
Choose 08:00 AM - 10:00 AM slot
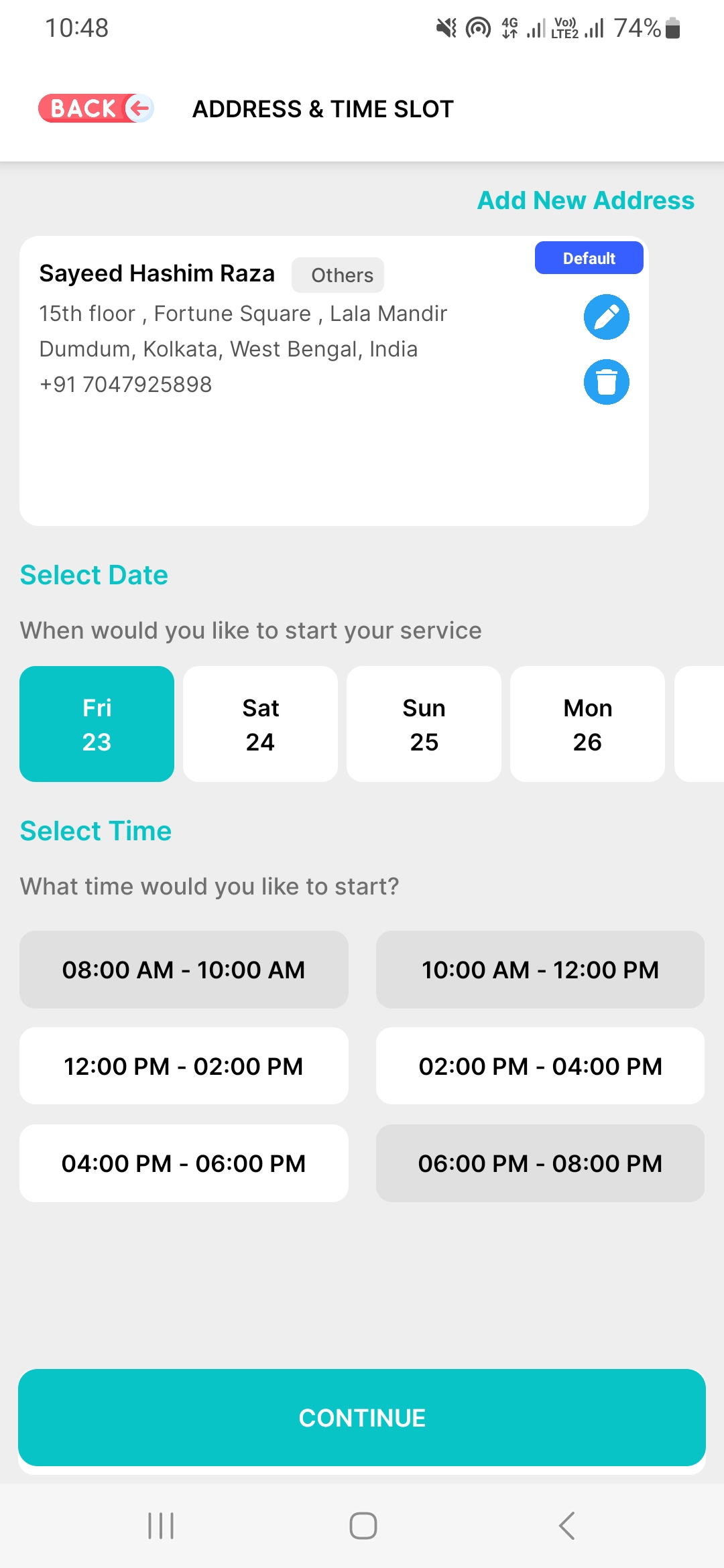point(184,970)
